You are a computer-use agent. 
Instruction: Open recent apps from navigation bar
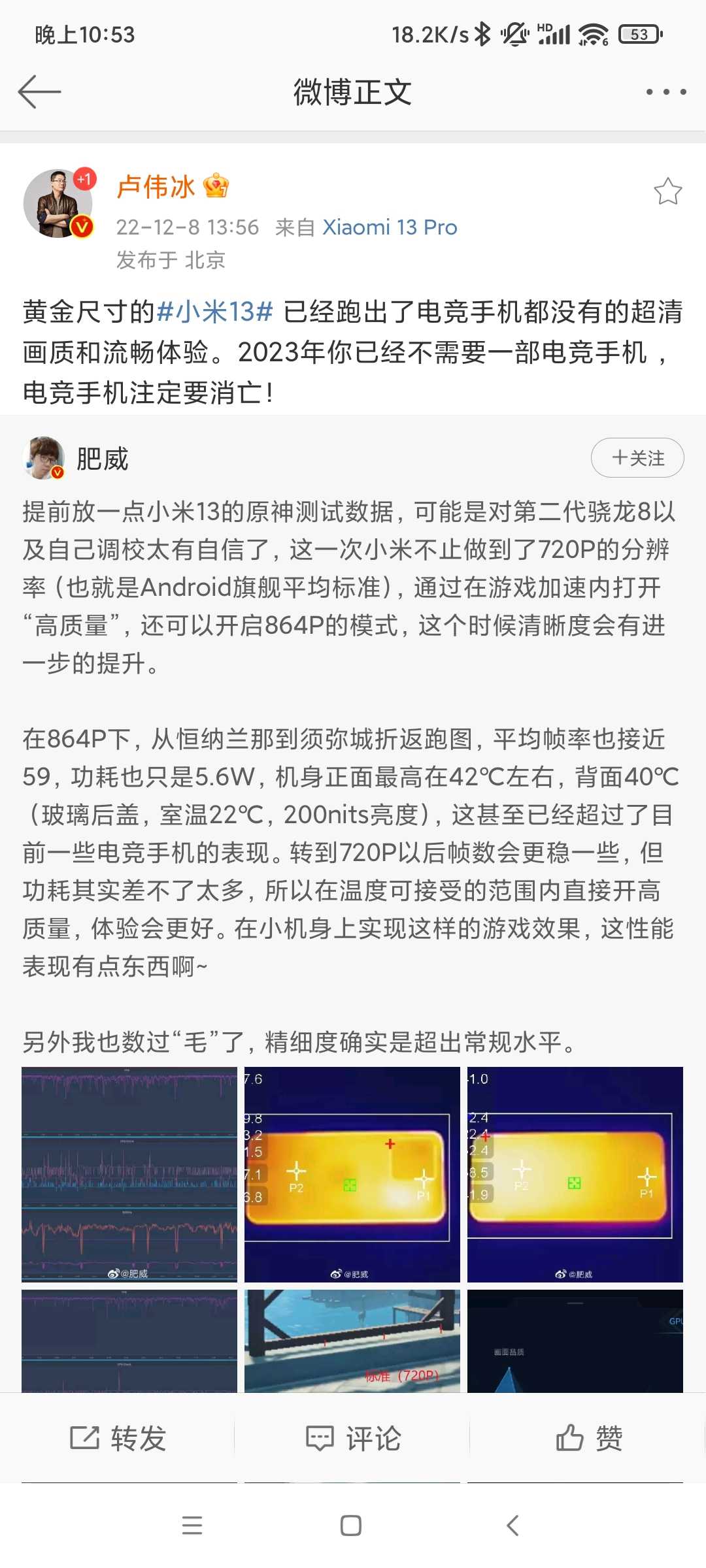pos(192,1526)
